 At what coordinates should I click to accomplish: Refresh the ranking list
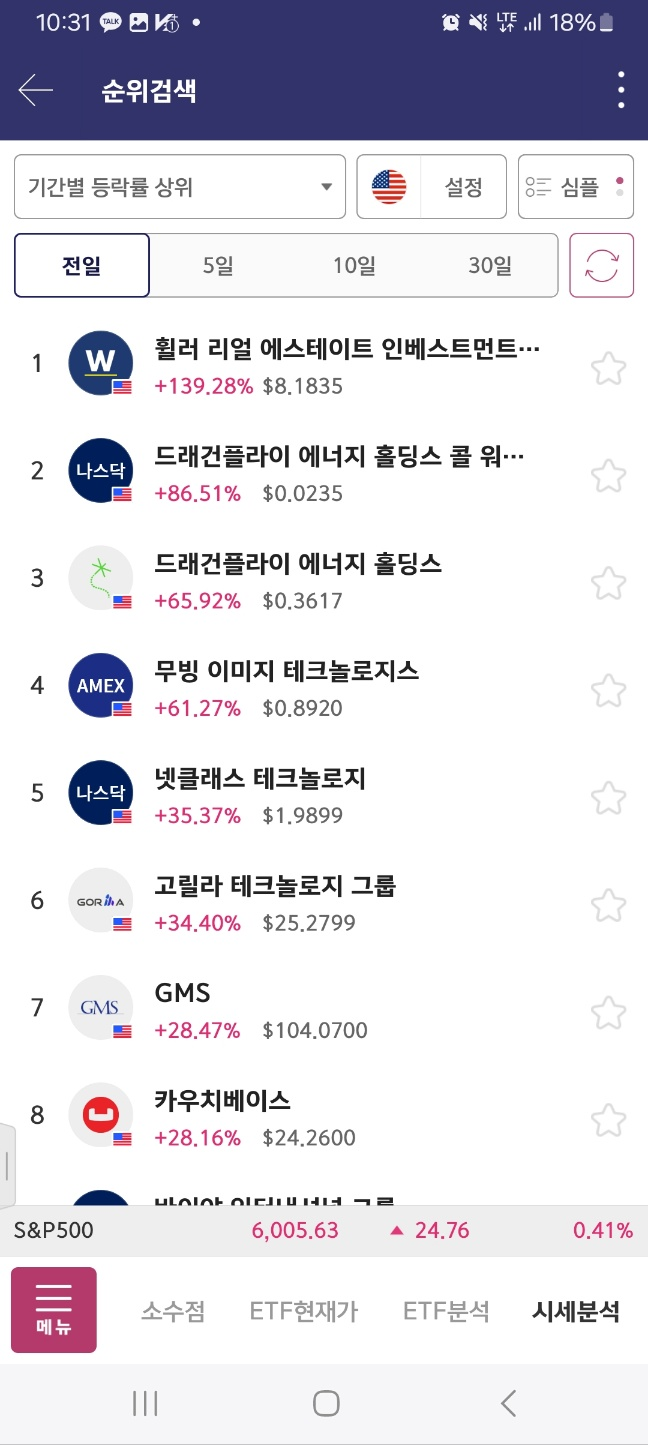pyautogui.click(x=602, y=266)
